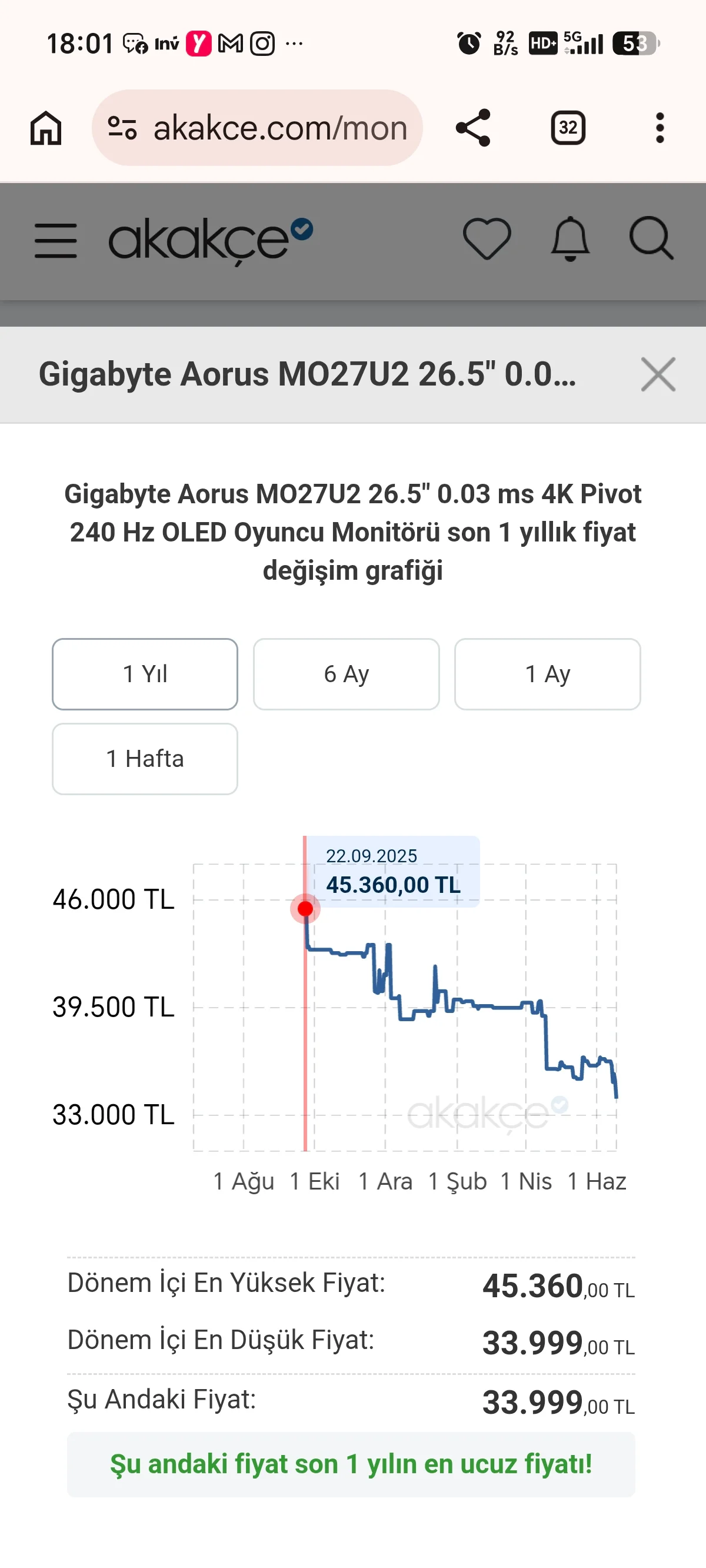Close the price history popup
The image size is (706, 1568).
coord(658,374)
